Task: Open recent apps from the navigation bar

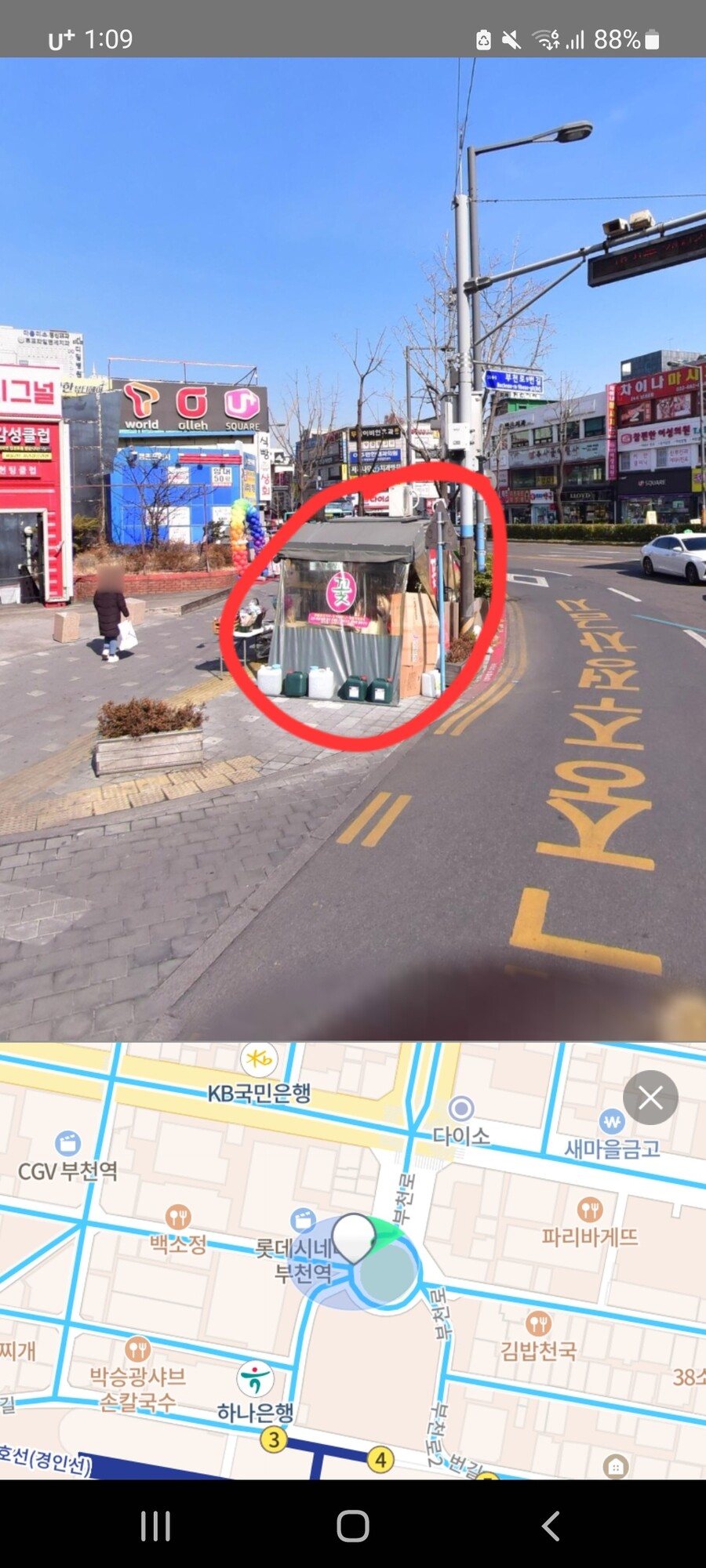Action: click(155, 1526)
